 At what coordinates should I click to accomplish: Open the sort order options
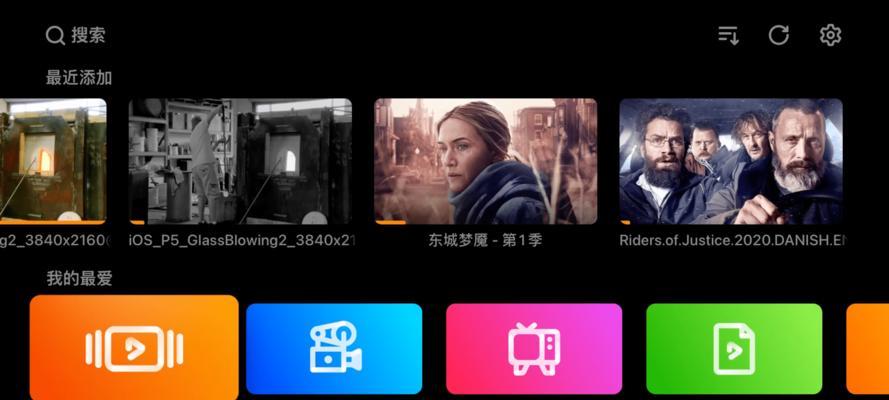coord(728,35)
